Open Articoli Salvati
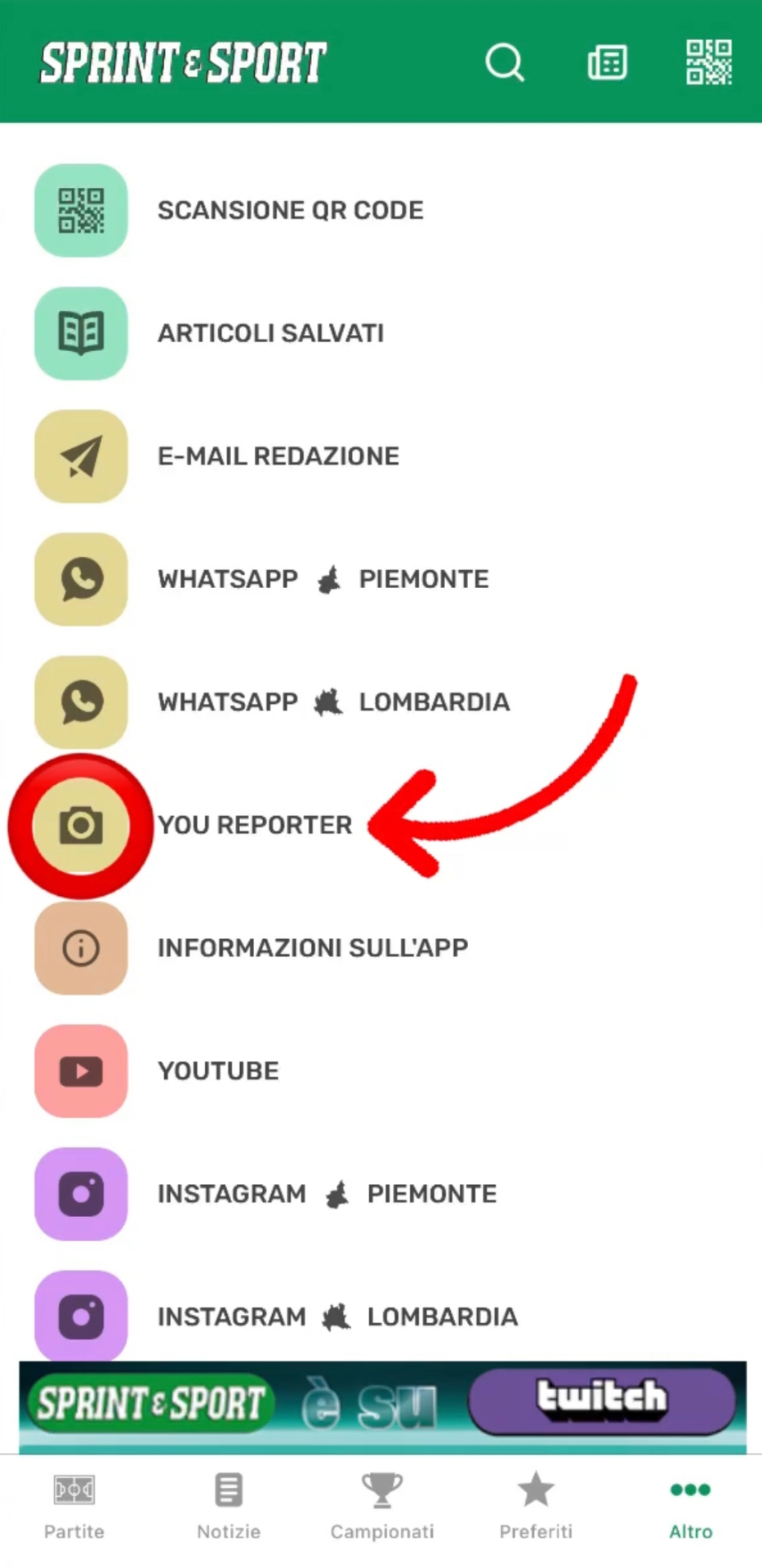This screenshot has width=762, height=1568. point(270,333)
